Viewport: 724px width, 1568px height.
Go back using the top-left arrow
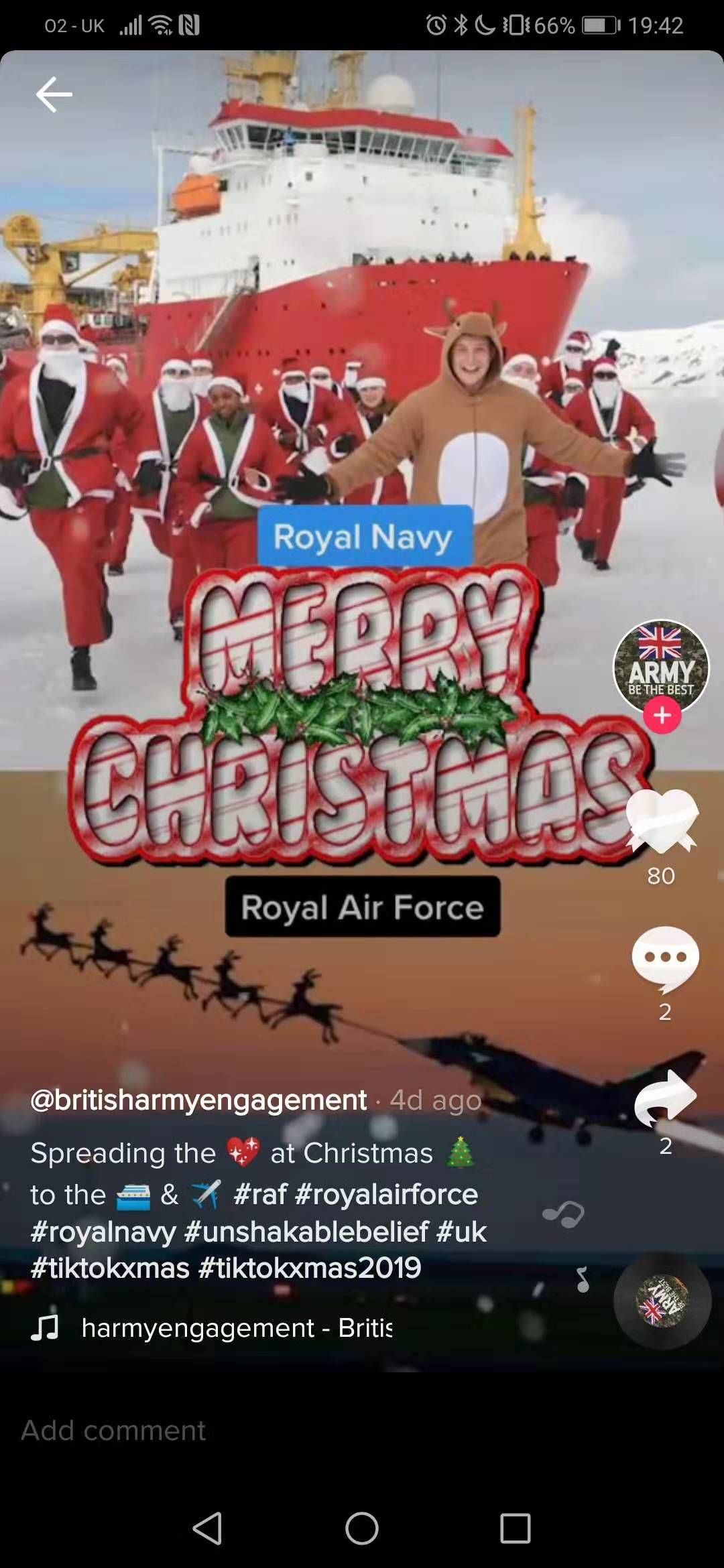(54, 94)
